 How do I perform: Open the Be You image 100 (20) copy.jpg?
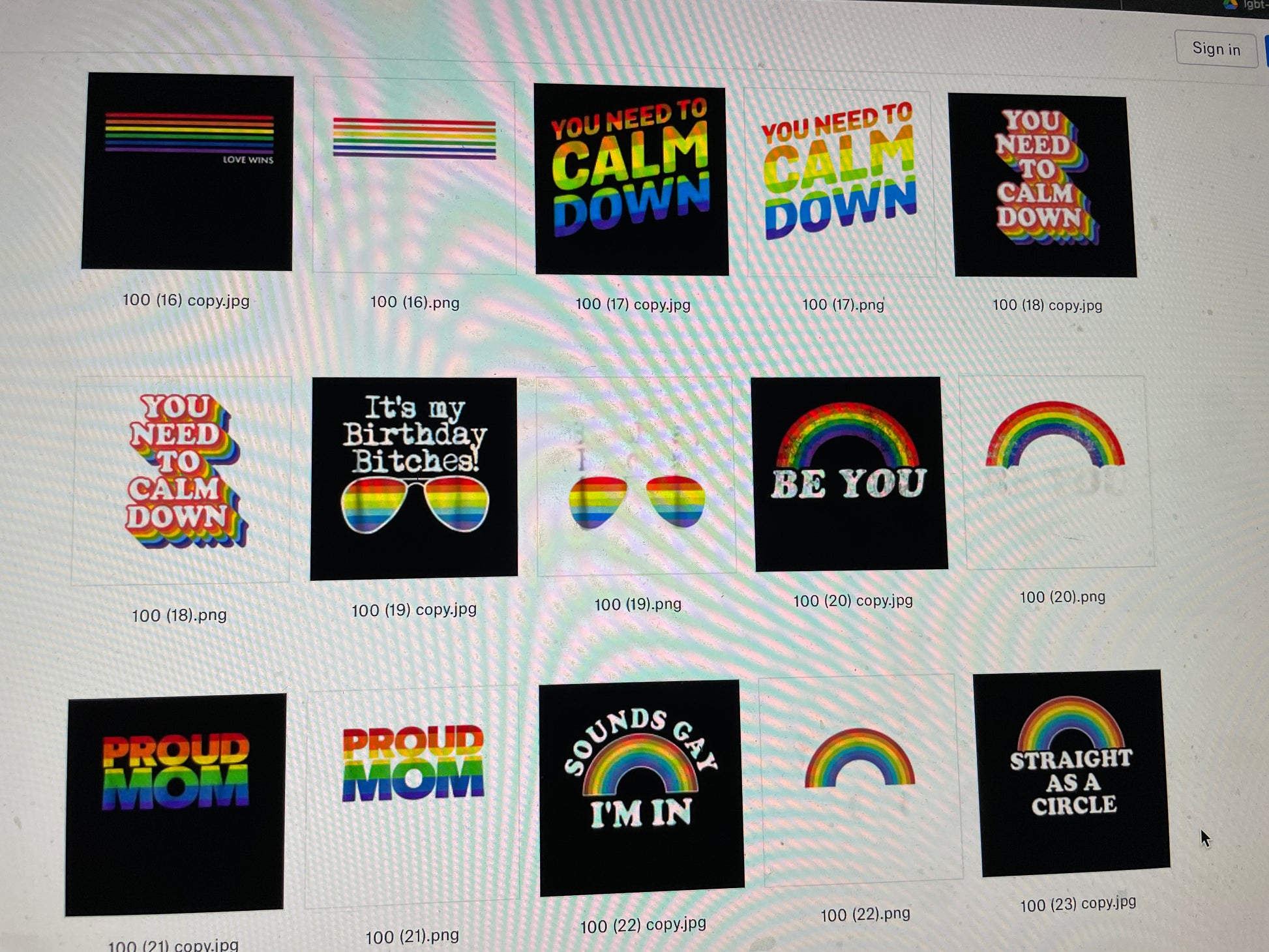pos(850,474)
